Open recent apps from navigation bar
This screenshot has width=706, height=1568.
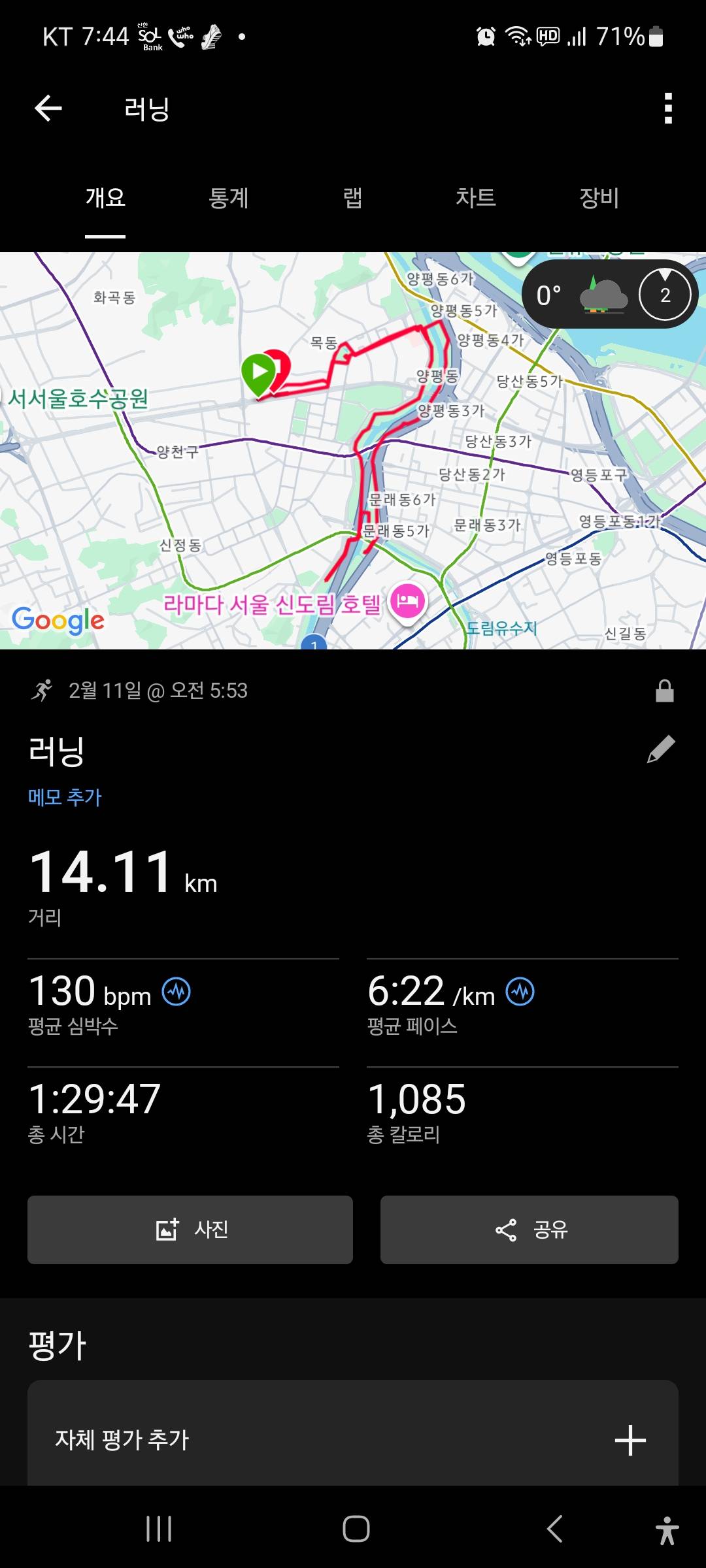(x=159, y=1527)
